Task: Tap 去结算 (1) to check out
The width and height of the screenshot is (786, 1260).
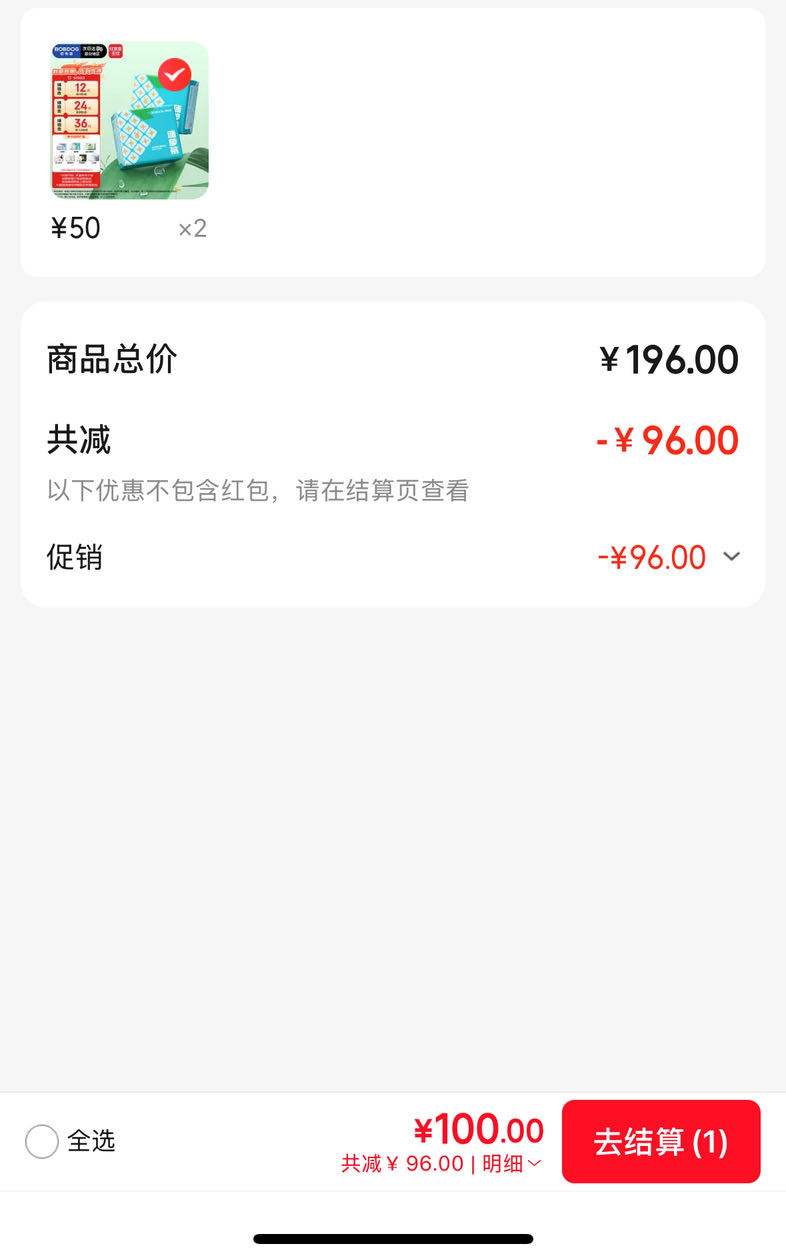Action: tap(661, 1141)
